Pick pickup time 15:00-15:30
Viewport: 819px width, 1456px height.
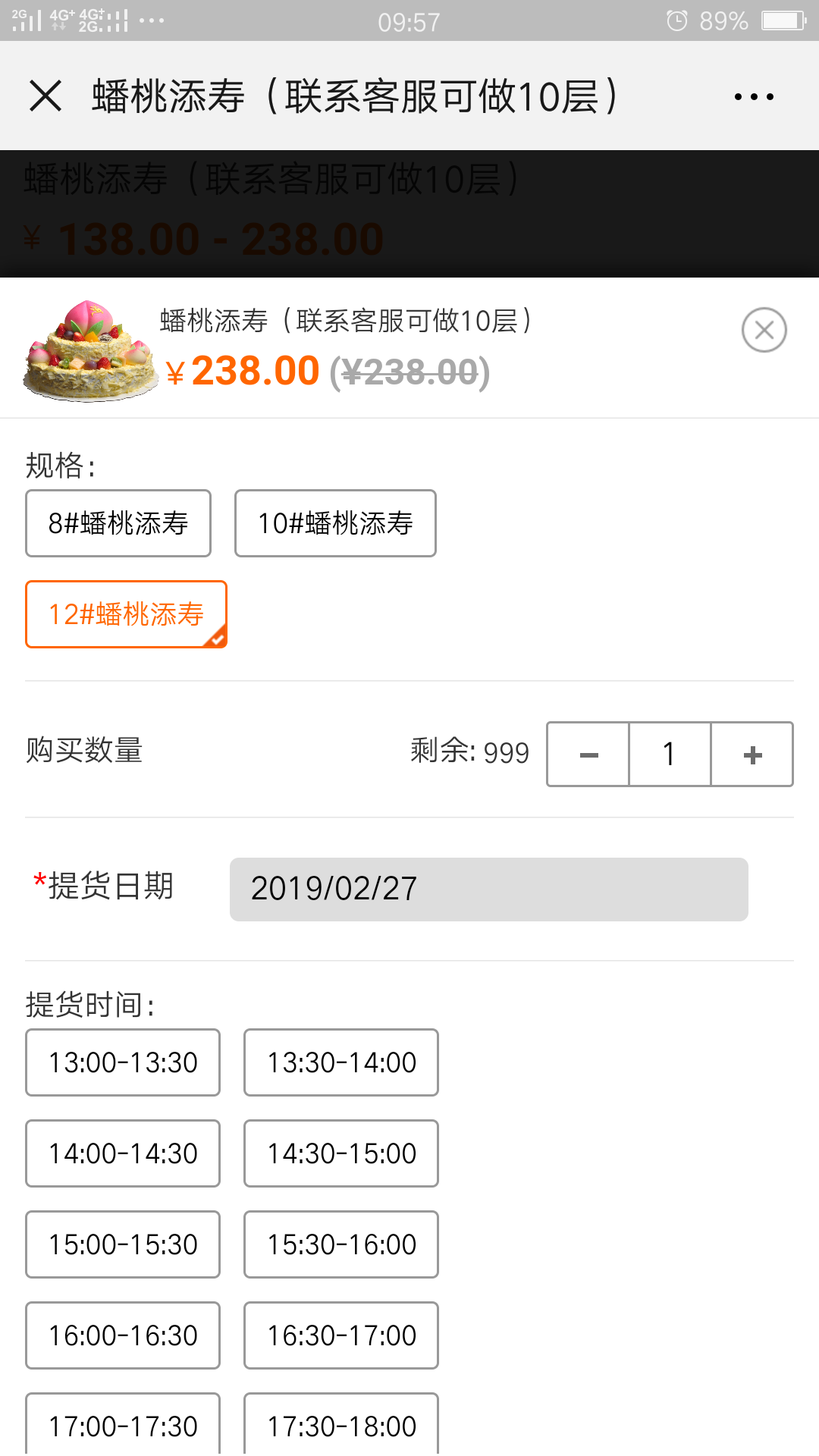123,1244
